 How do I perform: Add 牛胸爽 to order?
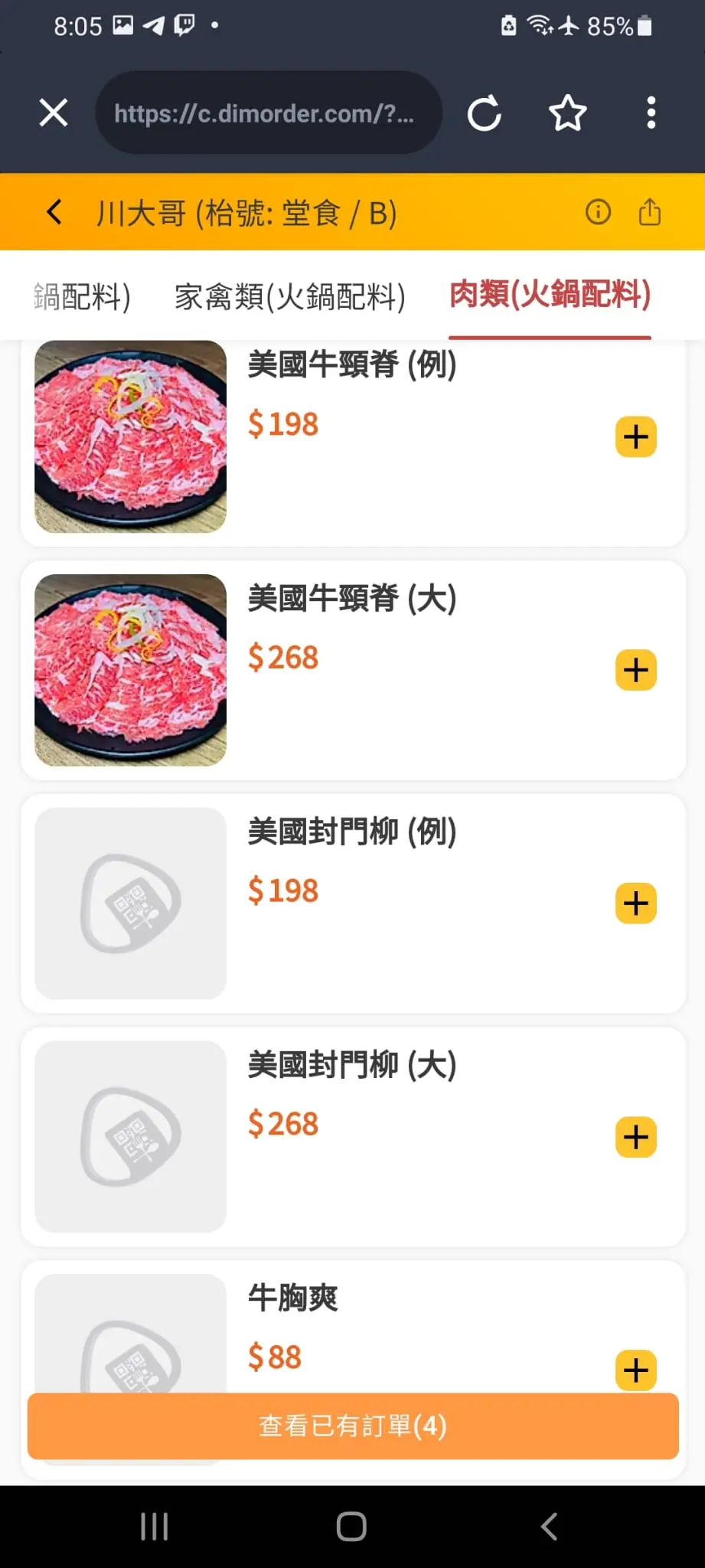click(x=636, y=1370)
